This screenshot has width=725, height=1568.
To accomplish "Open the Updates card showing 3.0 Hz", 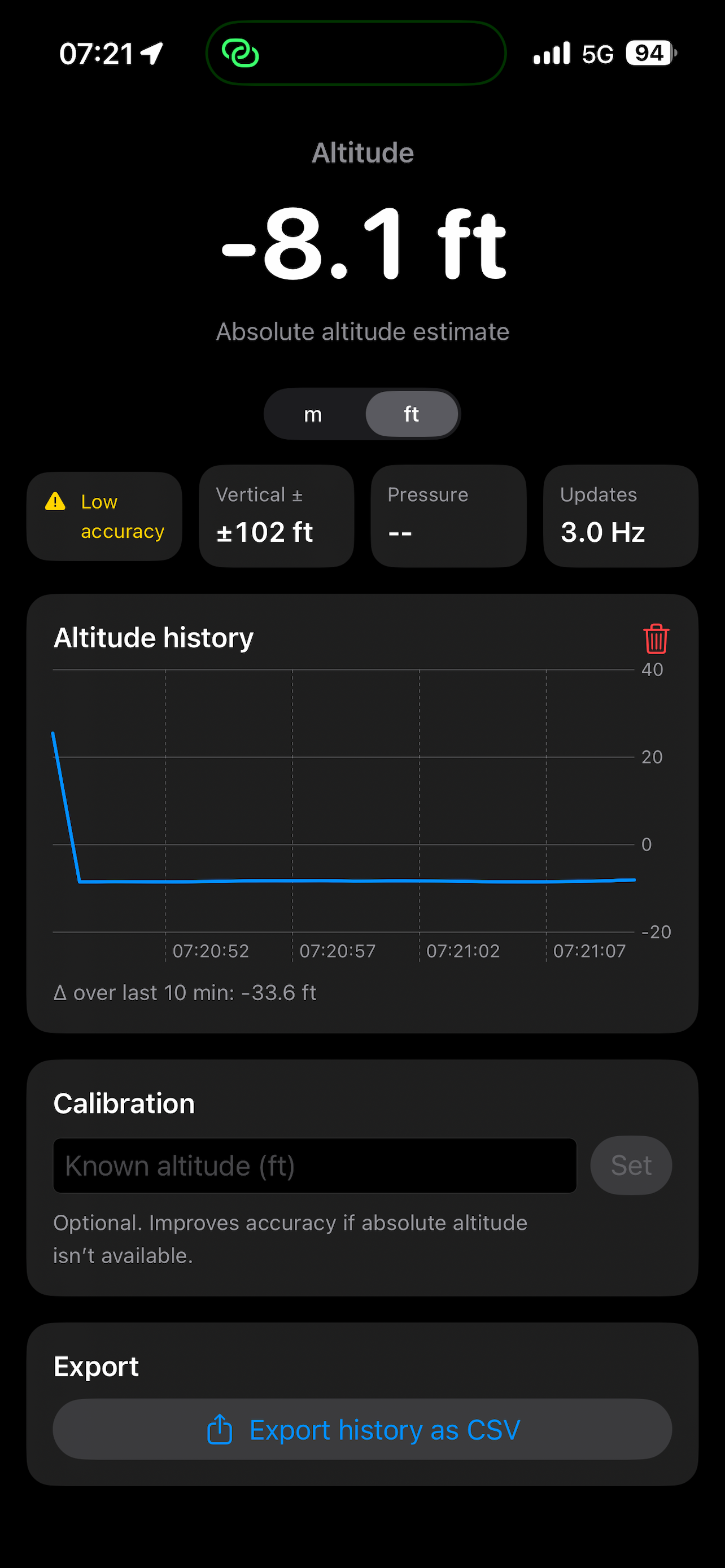I will pos(621,515).
